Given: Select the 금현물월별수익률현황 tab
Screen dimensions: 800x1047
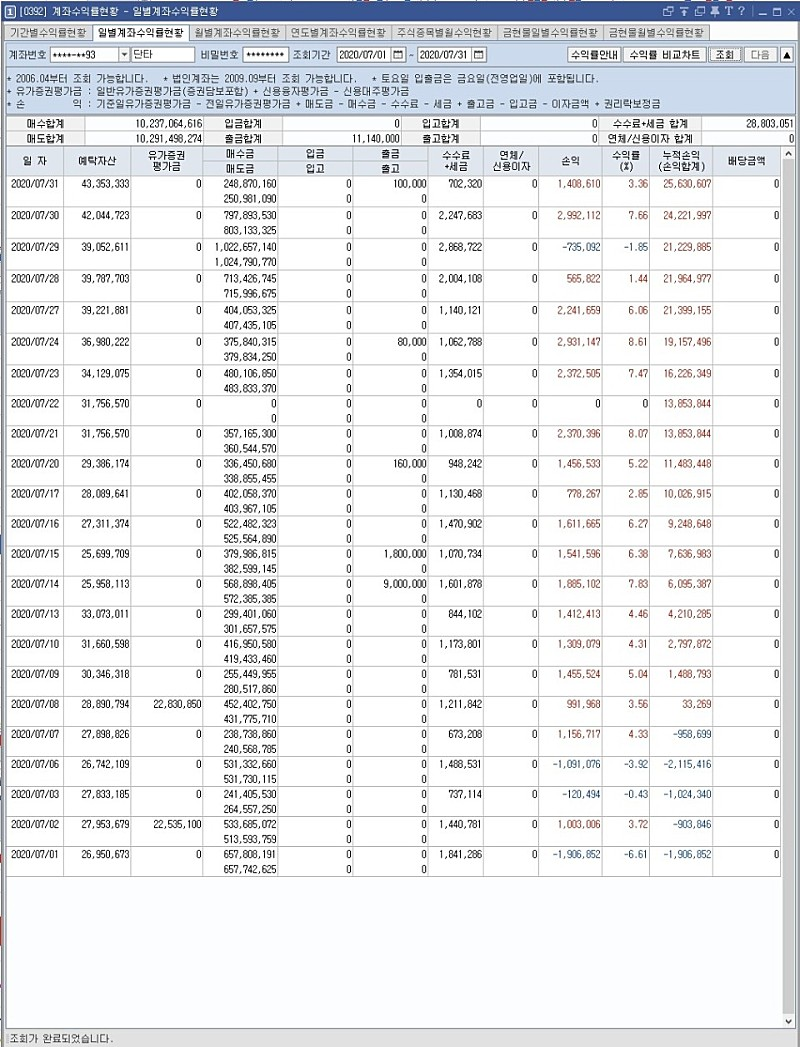Looking at the screenshot, I should click(656, 33).
